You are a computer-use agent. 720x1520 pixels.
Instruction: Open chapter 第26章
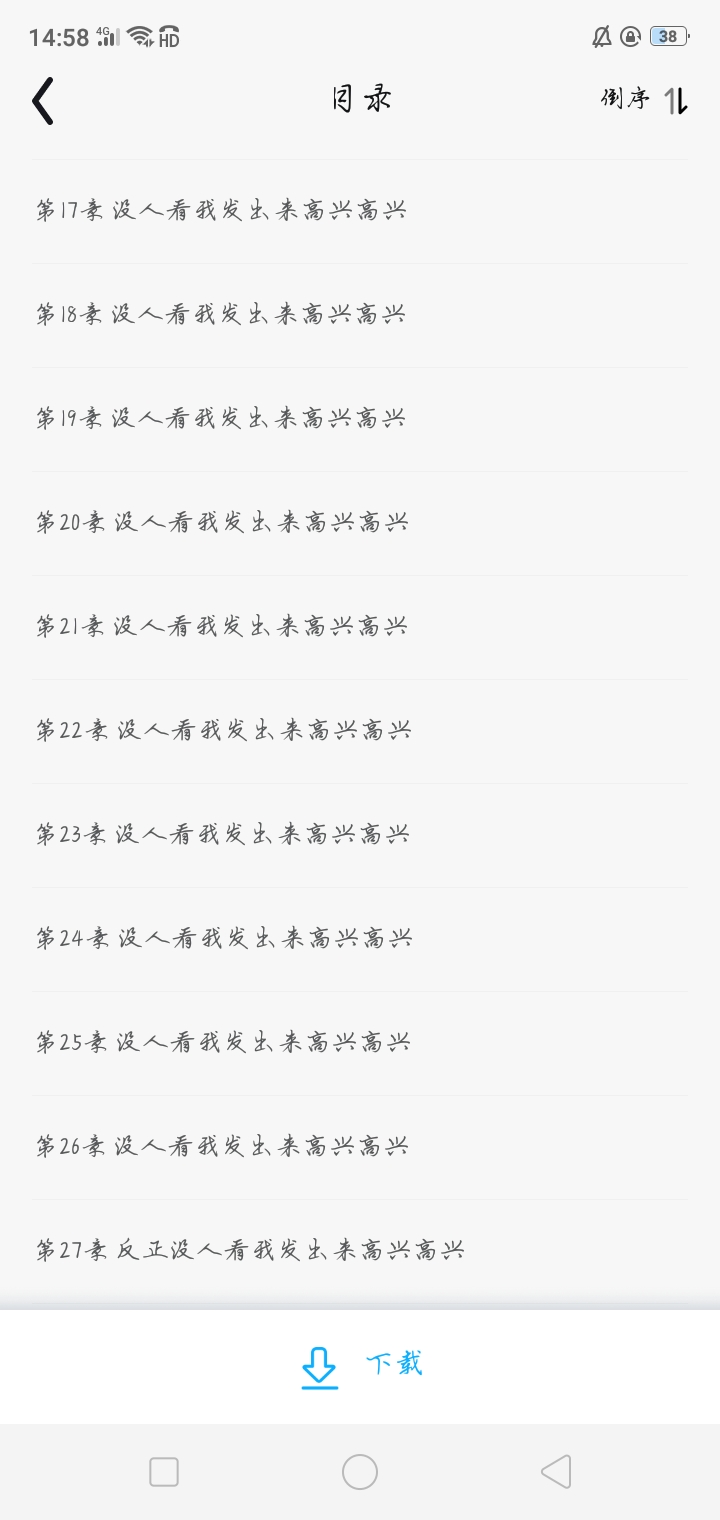click(360, 1148)
